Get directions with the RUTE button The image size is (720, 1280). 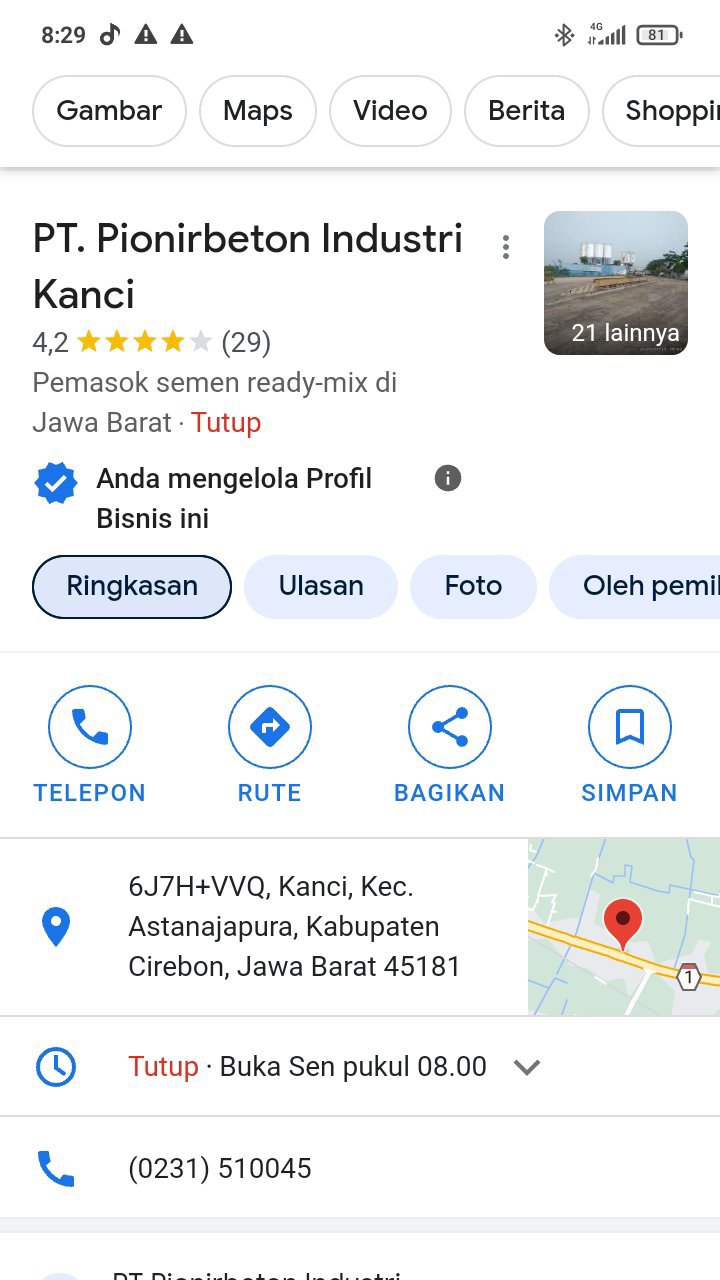pyautogui.click(x=270, y=745)
